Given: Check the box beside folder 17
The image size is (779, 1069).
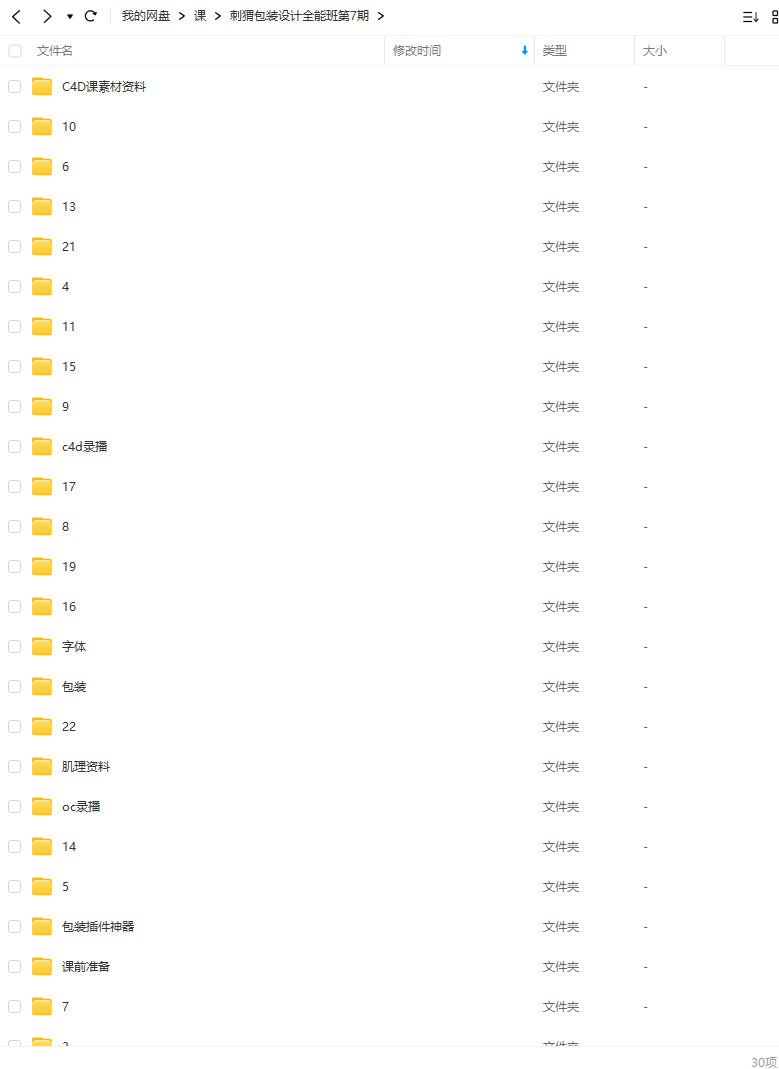Looking at the screenshot, I should click(x=15, y=487).
